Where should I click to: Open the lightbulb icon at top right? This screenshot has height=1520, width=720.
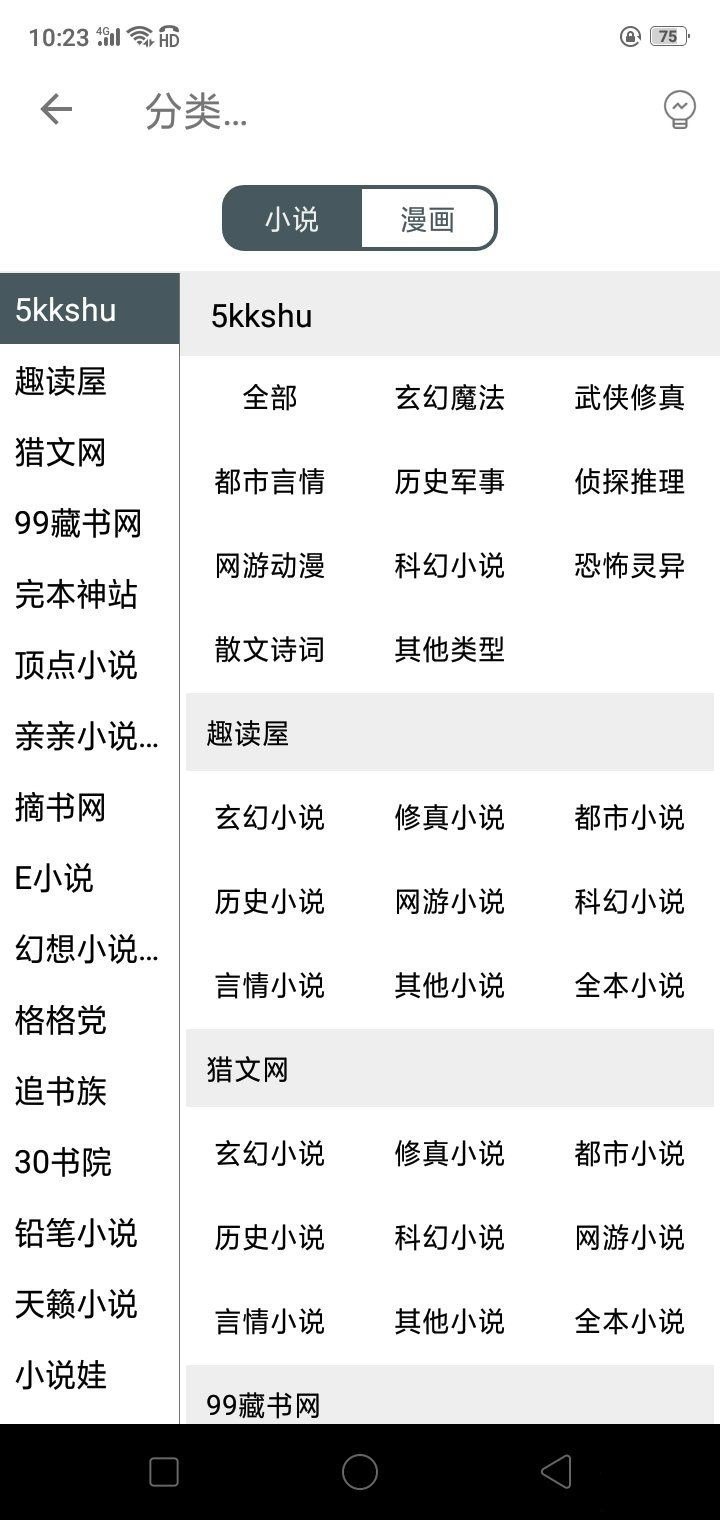[x=680, y=110]
